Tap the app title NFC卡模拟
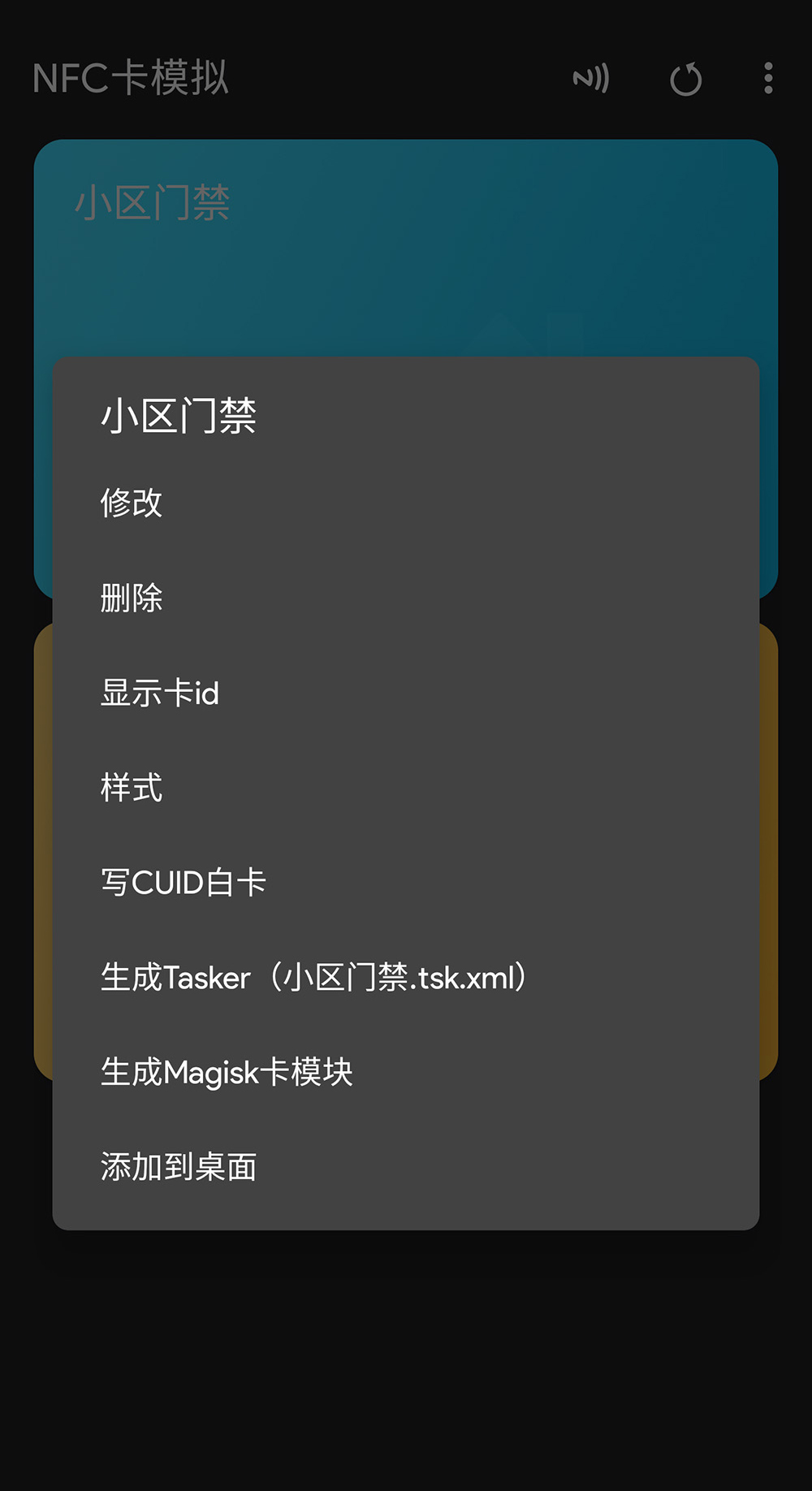 (x=130, y=78)
